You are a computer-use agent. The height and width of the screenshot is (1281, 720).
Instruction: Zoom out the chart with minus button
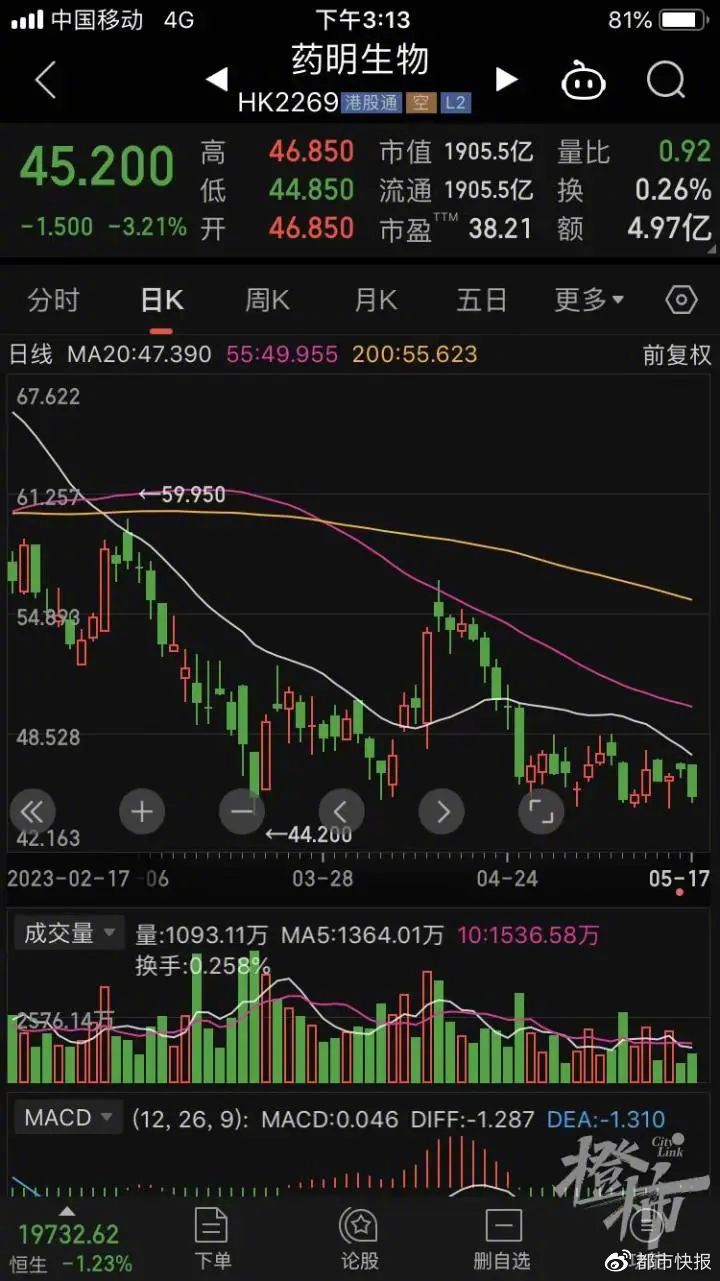point(242,811)
